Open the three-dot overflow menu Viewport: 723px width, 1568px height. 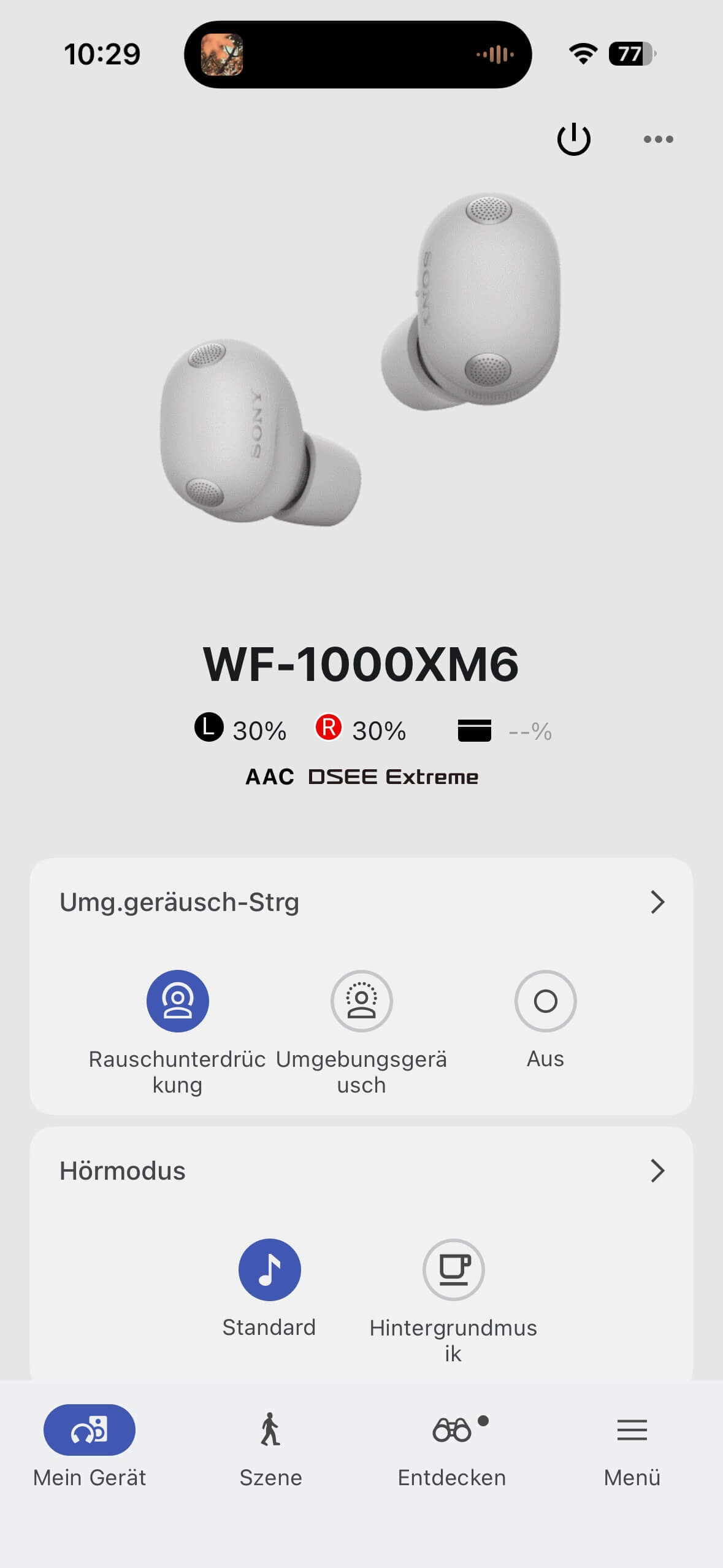658,139
